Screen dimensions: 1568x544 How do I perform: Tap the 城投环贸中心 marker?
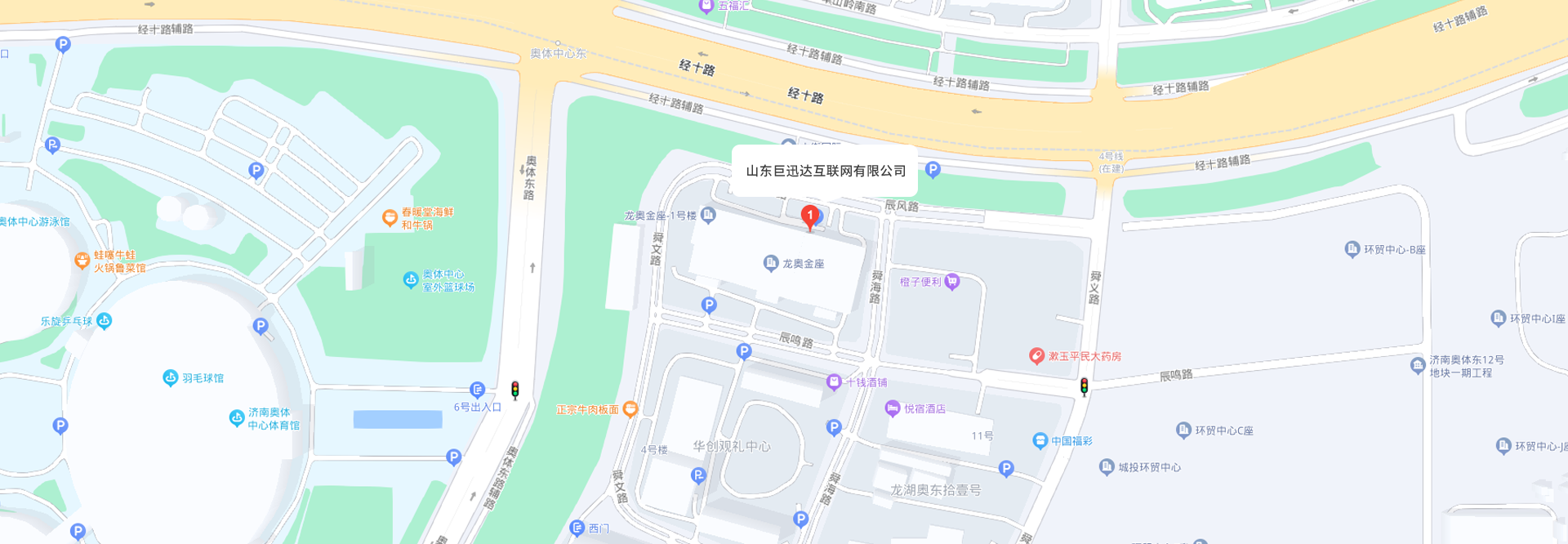tap(1107, 467)
